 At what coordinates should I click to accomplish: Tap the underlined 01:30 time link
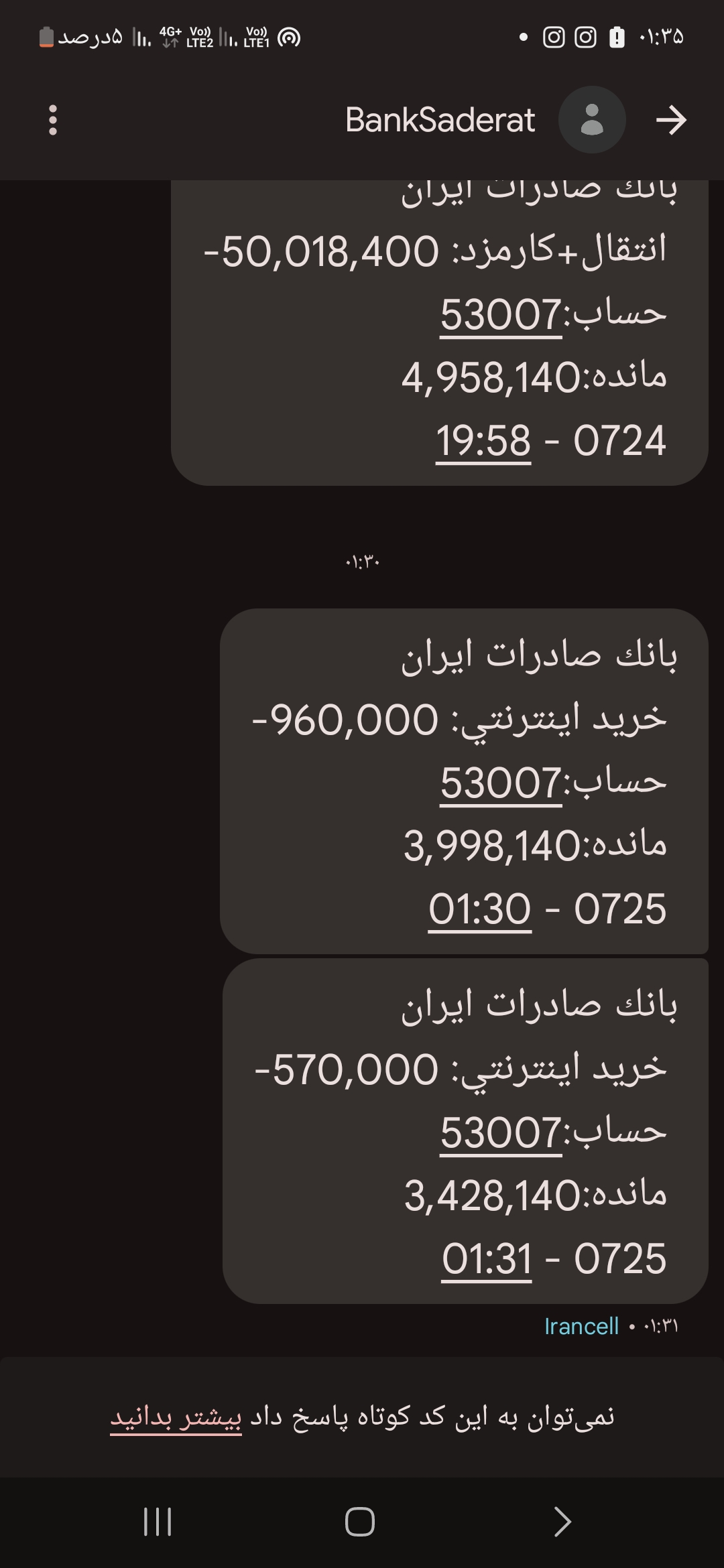coord(480,909)
